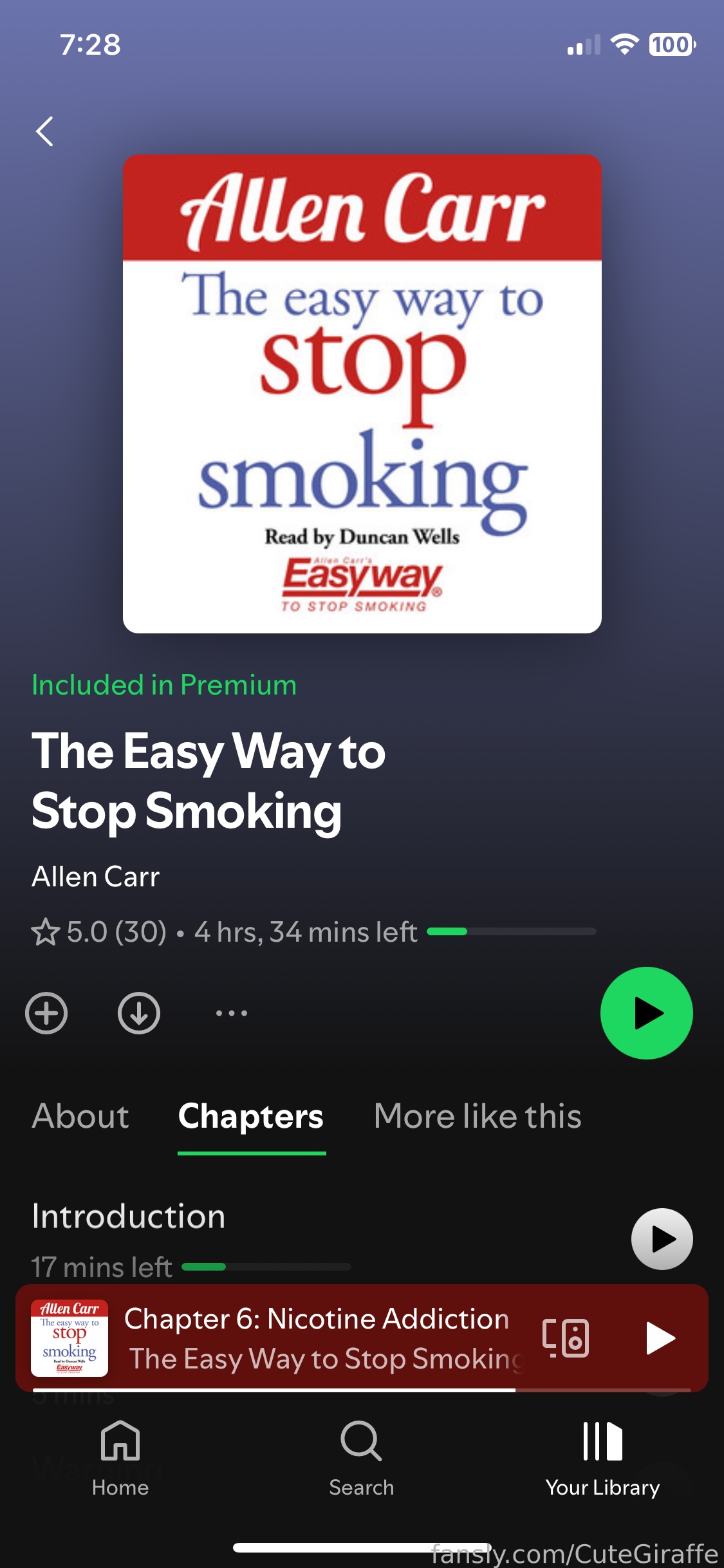Play the Introduction chapter
The height and width of the screenshot is (1568, 724).
tap(662, 1238)
